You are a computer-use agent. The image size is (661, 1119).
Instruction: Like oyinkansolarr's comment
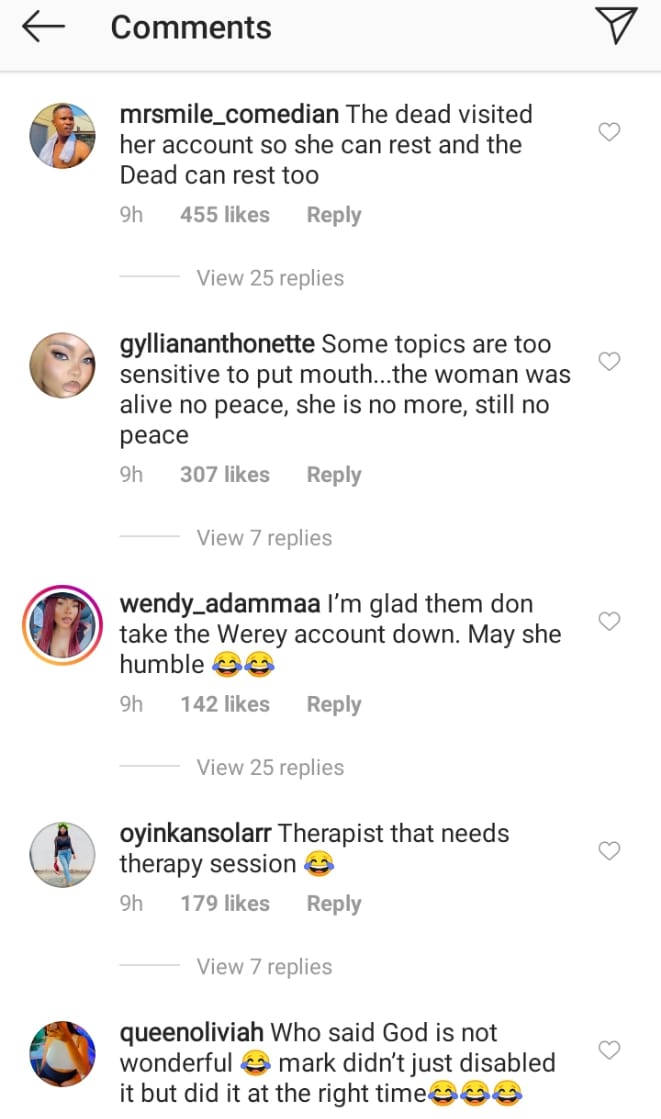click(609, 851)
